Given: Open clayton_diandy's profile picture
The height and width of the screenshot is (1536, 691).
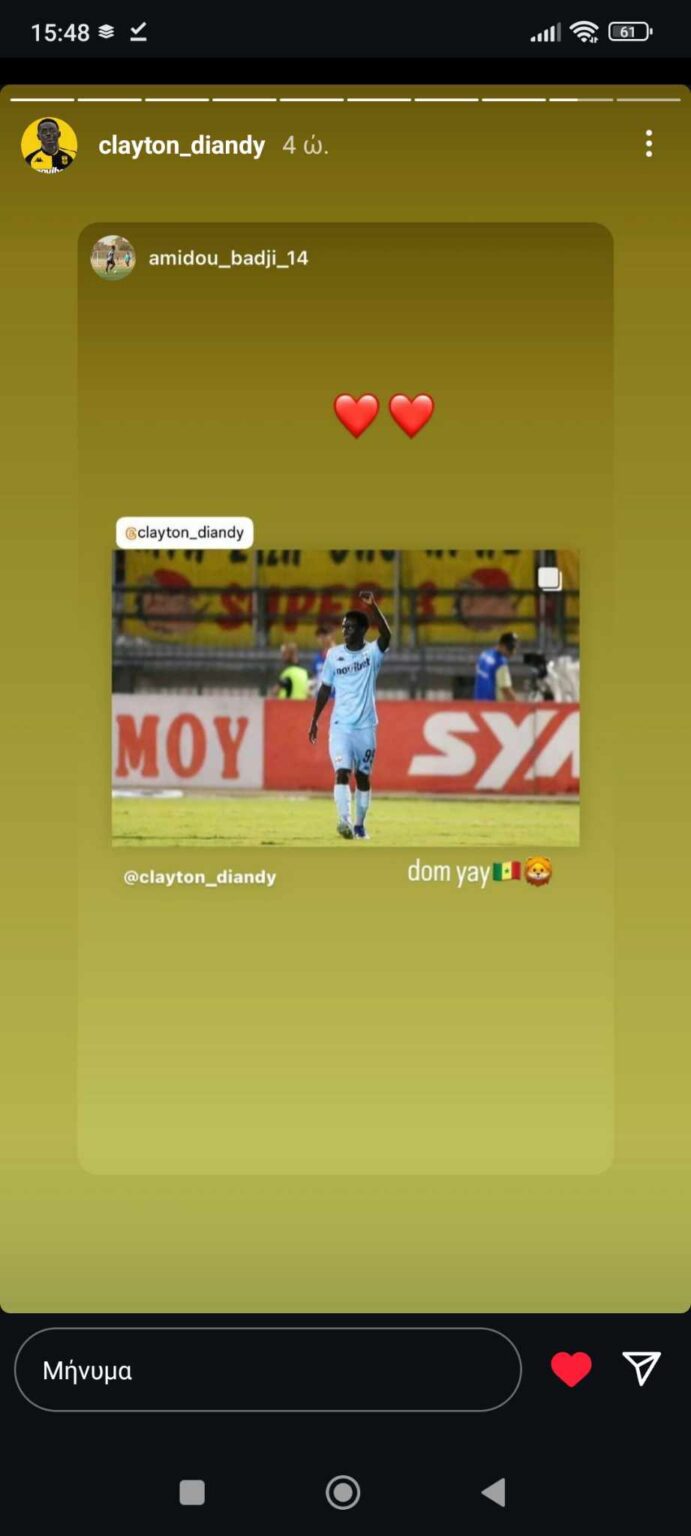Looking at the screenshot, I should pyautogui.click(x=49, y=146).
